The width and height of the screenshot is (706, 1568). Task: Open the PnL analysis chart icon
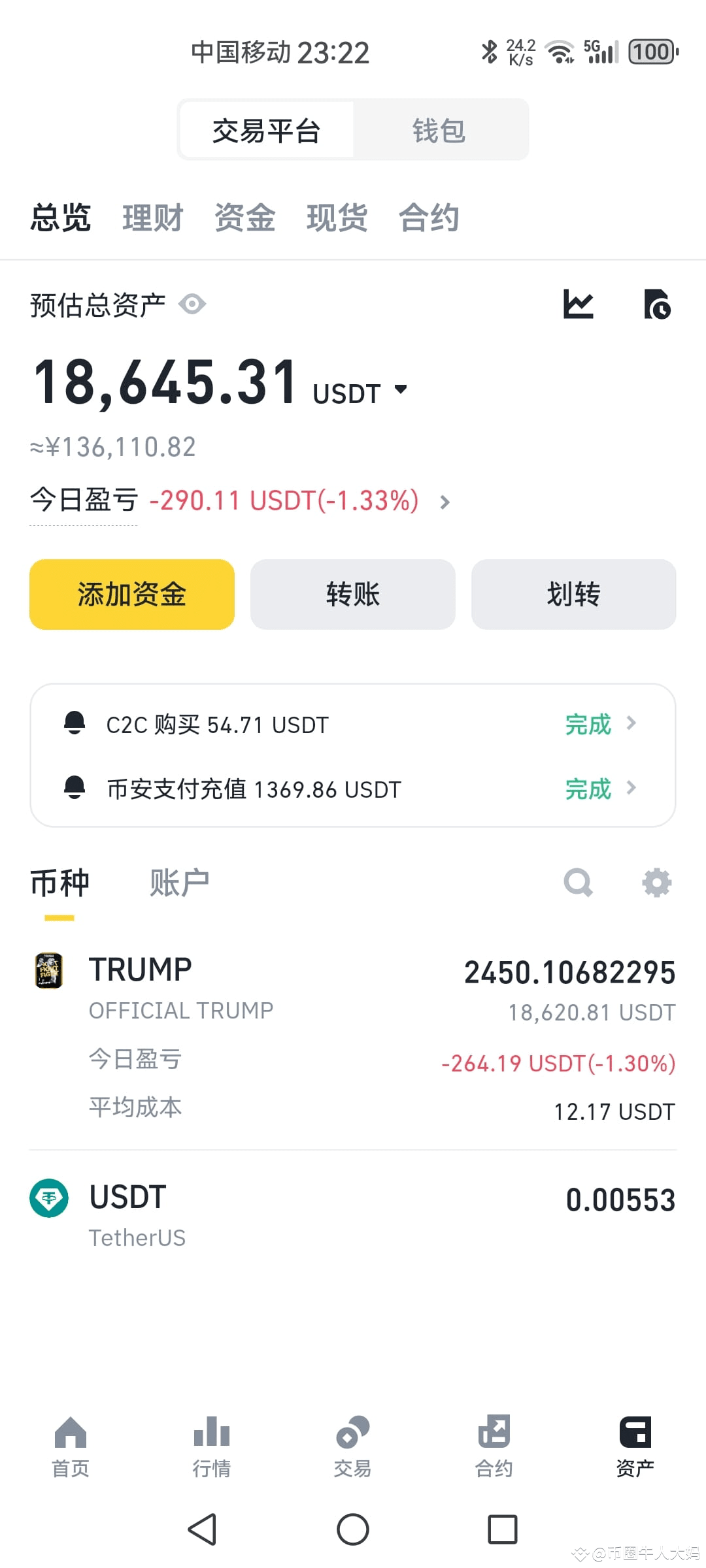pos(579,304)
